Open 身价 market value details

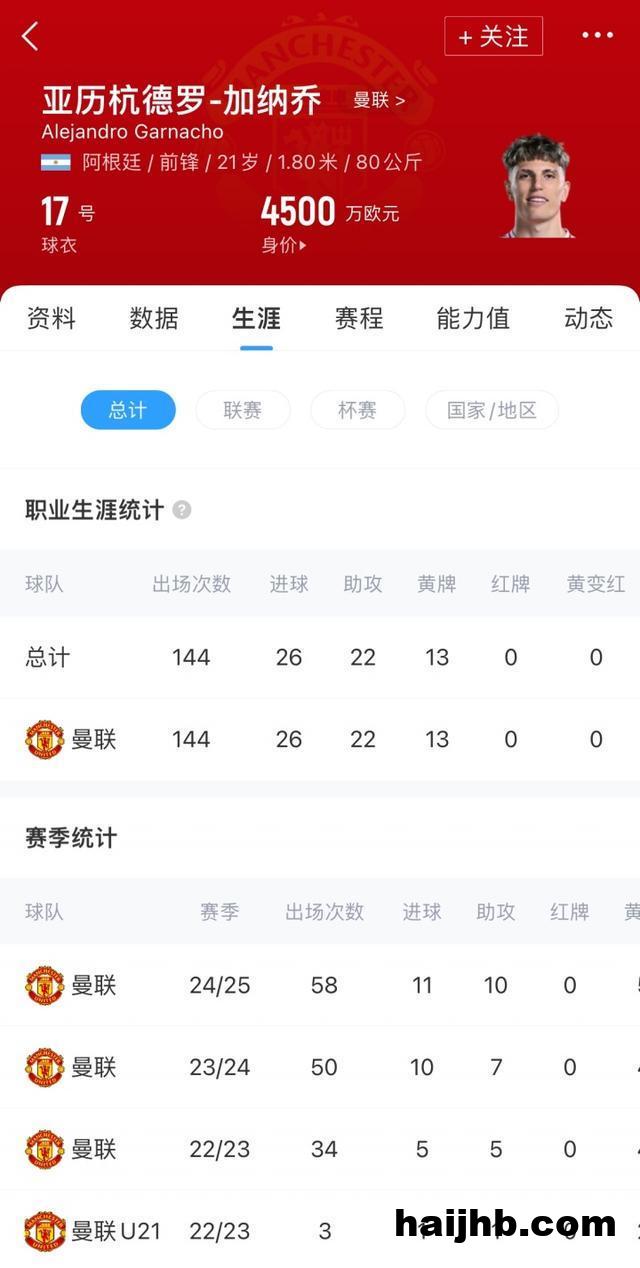pyautogui.click(x=284, y=245)
